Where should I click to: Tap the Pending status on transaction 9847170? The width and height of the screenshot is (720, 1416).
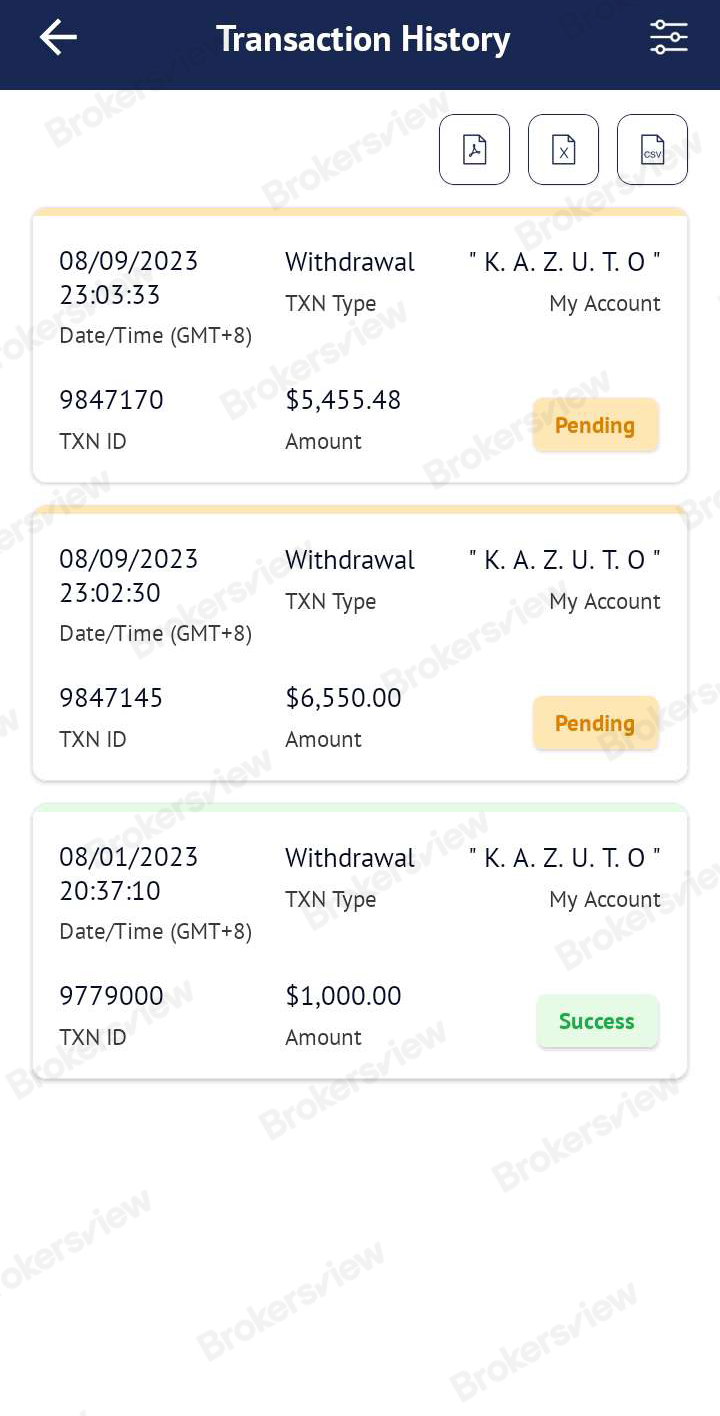595,425
